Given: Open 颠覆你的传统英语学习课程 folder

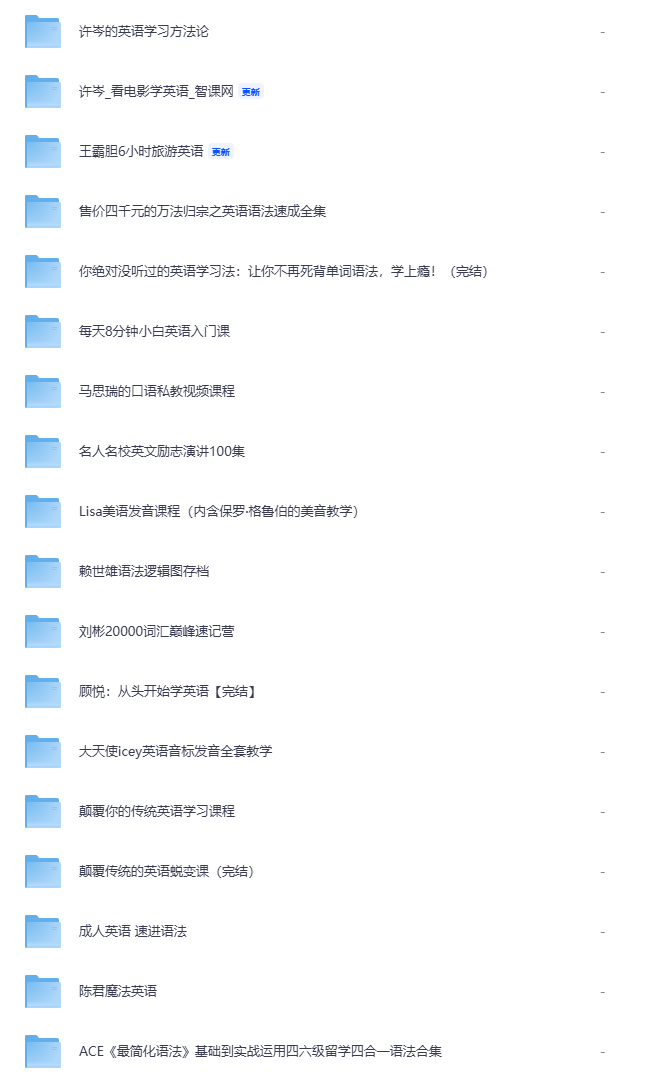Looking at the screenshot, I should click(x=157, y=812).
